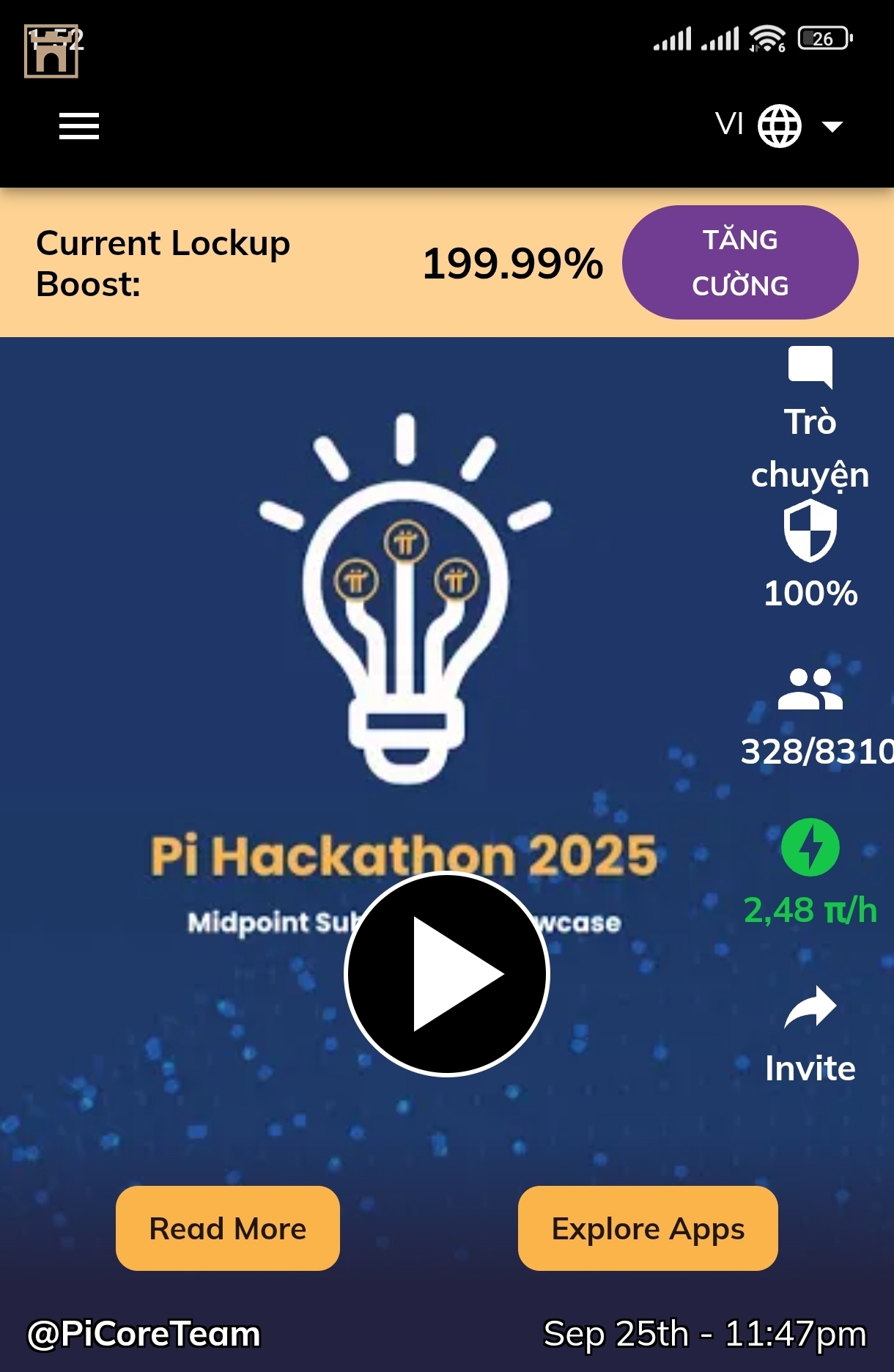Open Explore Apps
The height and width of the screenshot is (1372, 894).
648,1228
